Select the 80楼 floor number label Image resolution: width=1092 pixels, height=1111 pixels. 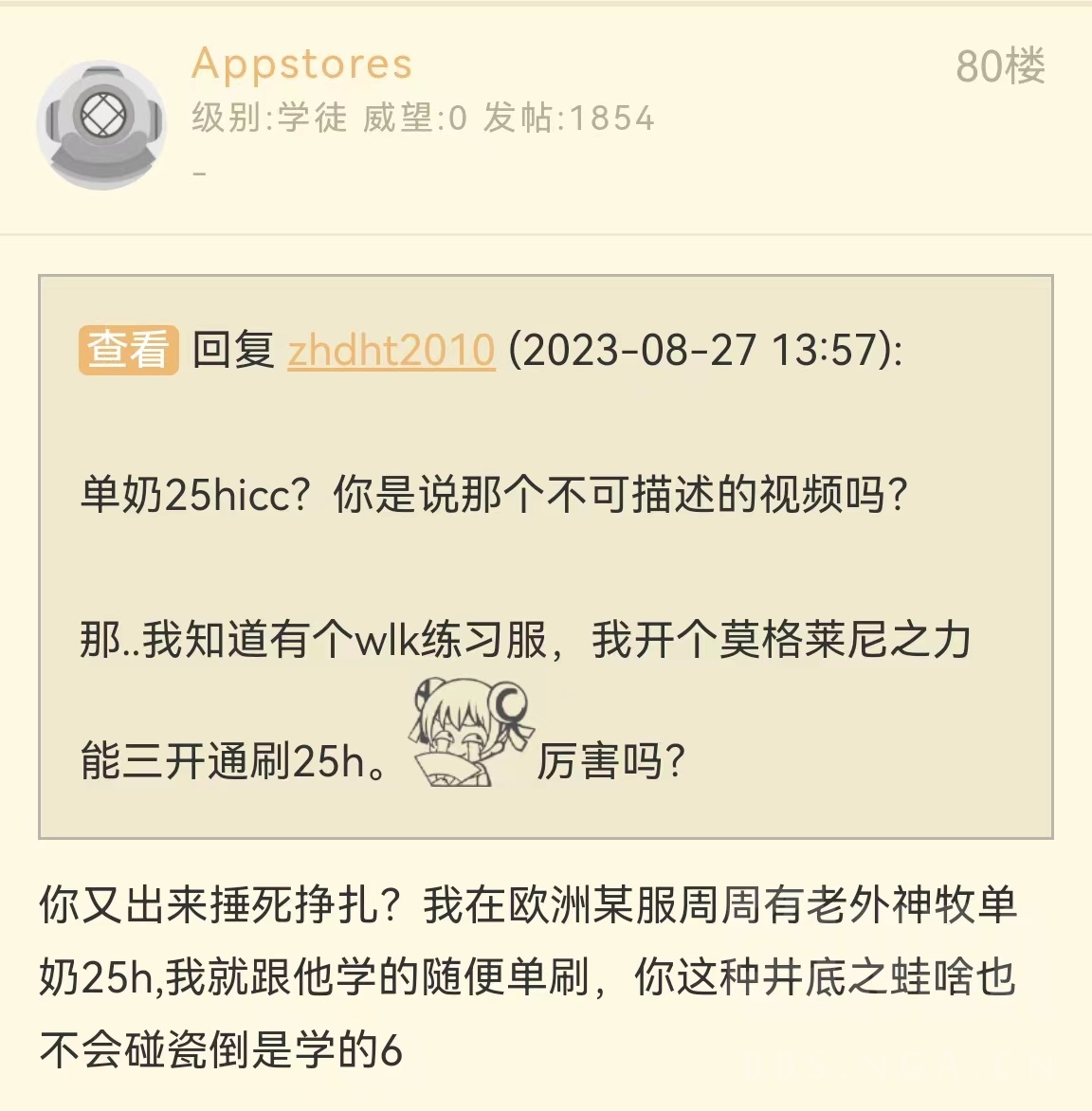click(1000, 66)
